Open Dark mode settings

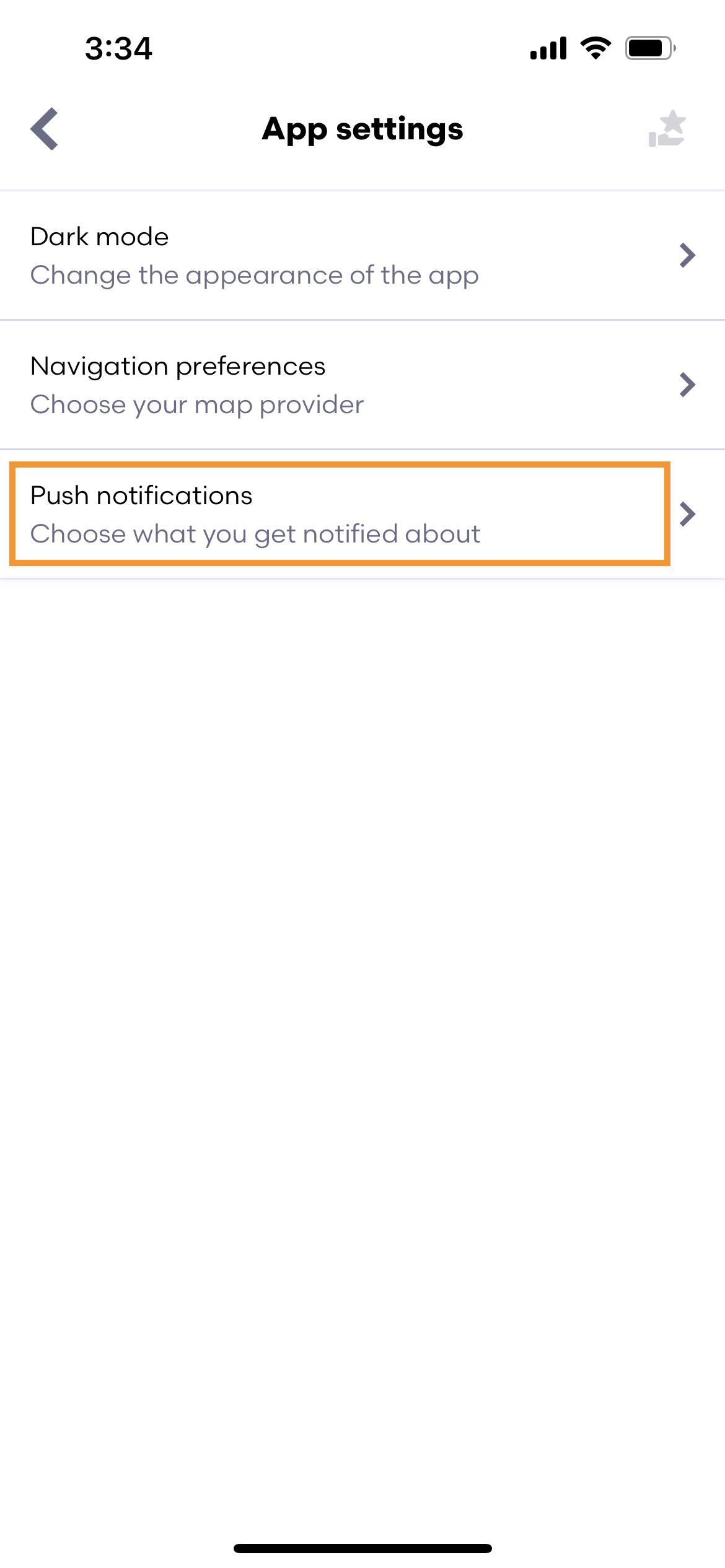pyautogui.click(x=362, y=256)
